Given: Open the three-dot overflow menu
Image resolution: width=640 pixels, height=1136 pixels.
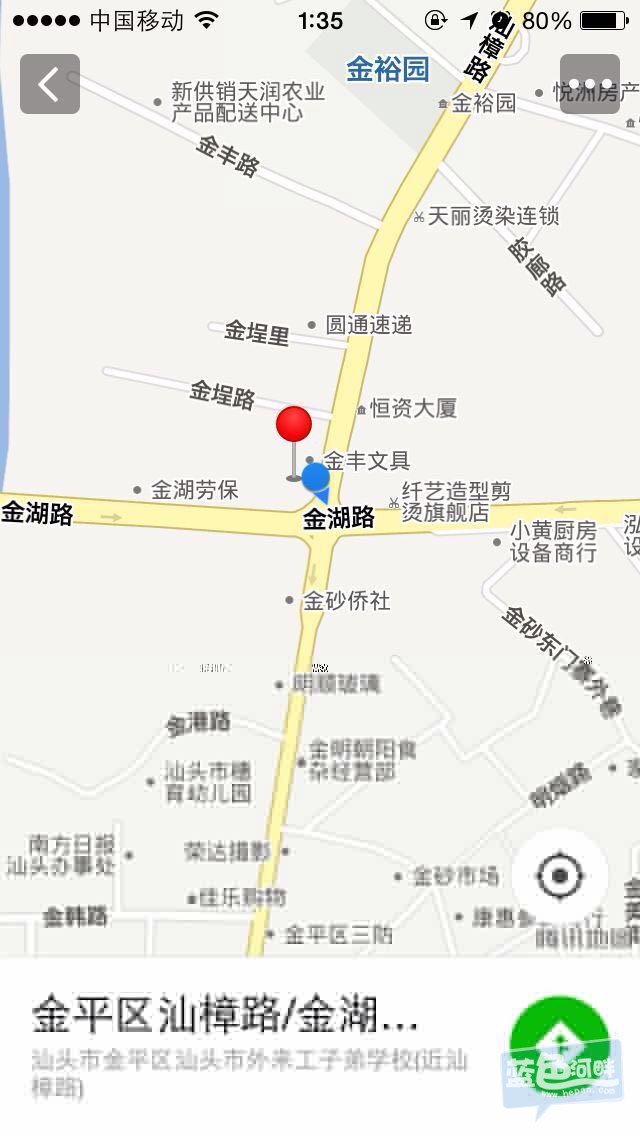Looking at the screenshot, I should 589,84.
